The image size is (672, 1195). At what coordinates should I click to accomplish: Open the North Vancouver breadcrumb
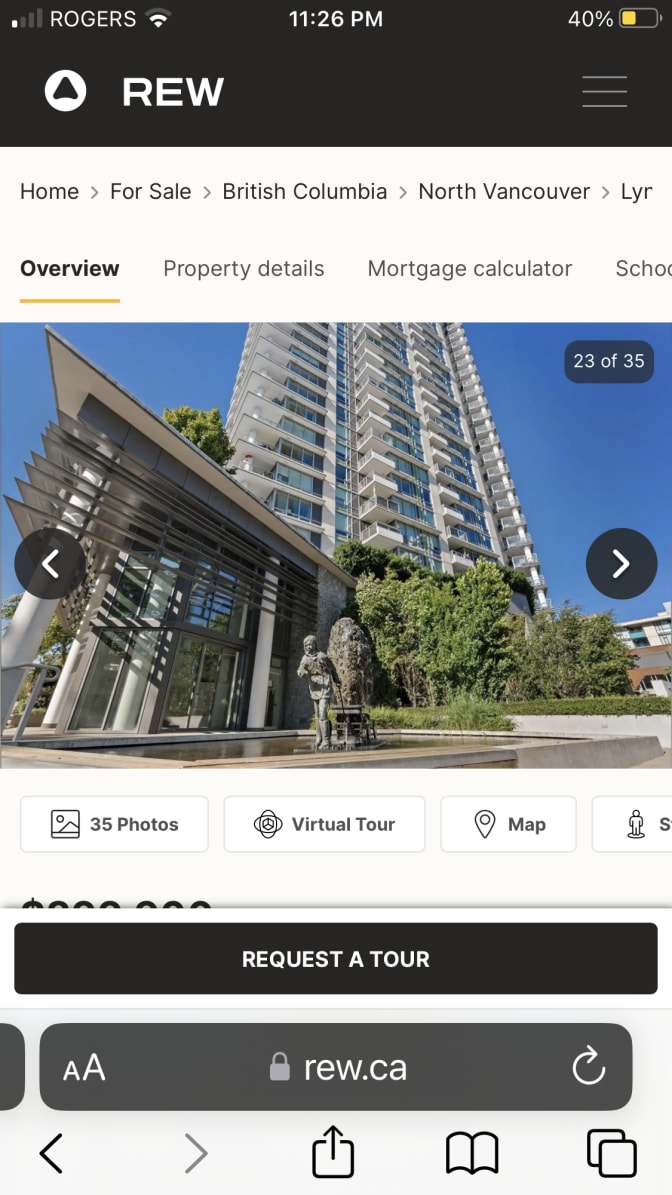click(504, 192)
